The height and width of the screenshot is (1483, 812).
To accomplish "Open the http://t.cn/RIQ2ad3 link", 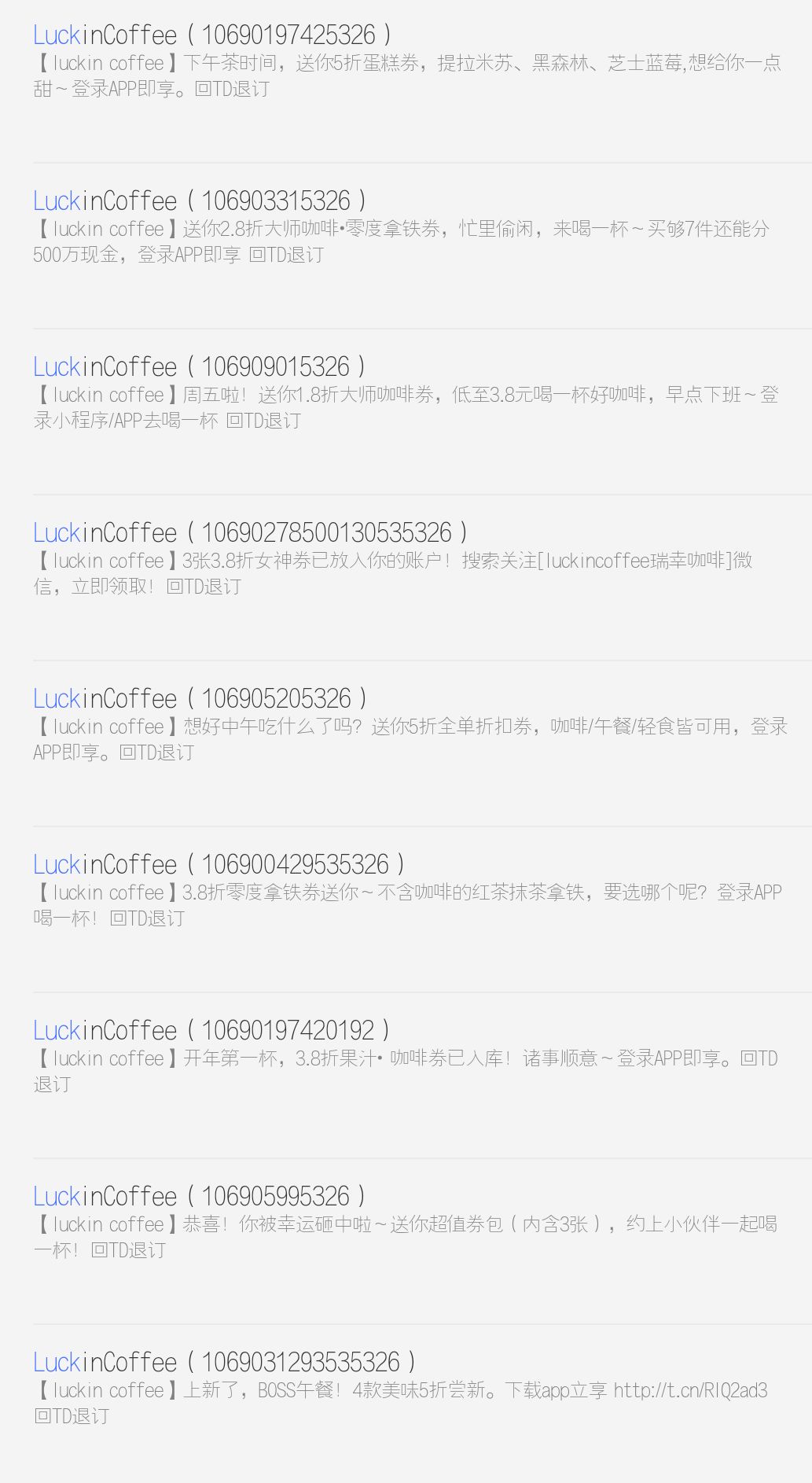I will [x=690, y=1390].
